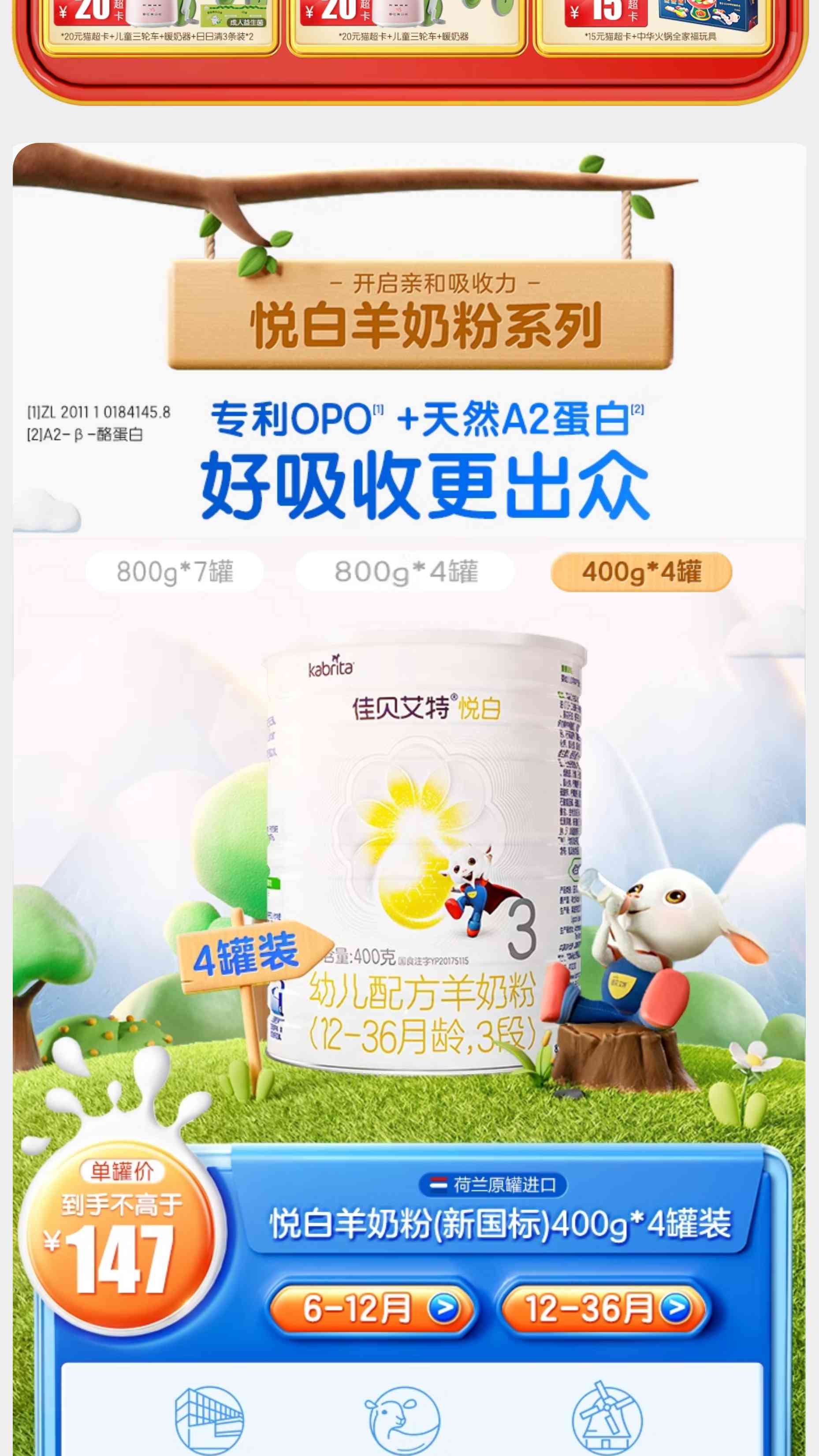This screenshot has height=1456, width=819.
Task: Select the 800g*7罐 package tab
Action: point(175,571)
